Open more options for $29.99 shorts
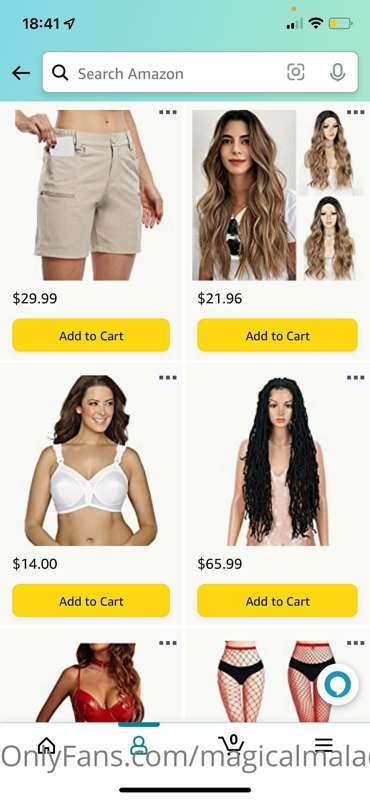This screenshot has width=370, height=800. tap(167, 112)
